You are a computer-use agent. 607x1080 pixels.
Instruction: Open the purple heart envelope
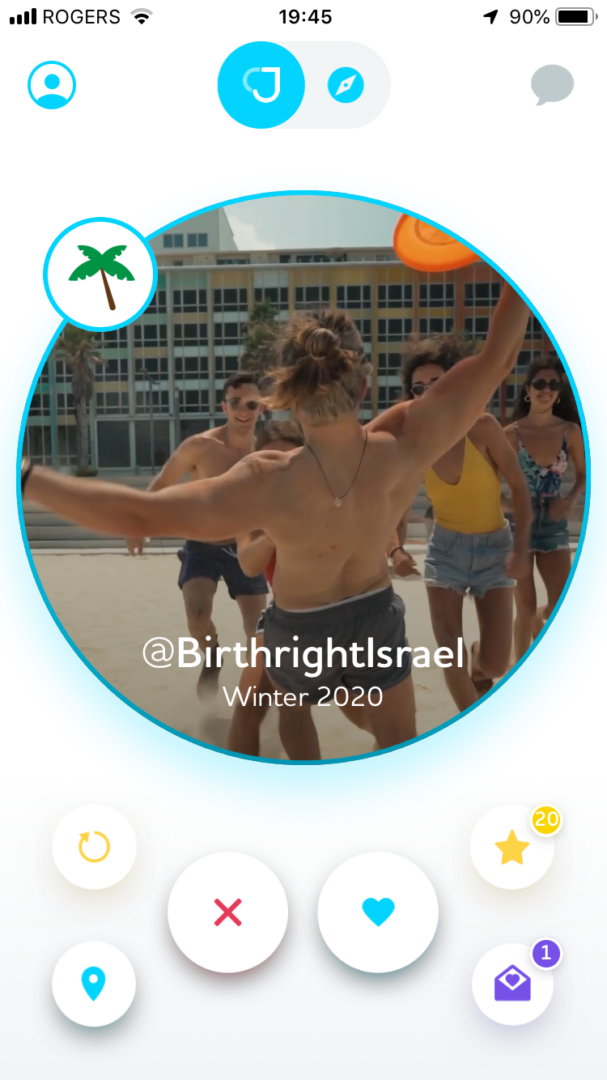pyautogui.click(x=512, y=984)
